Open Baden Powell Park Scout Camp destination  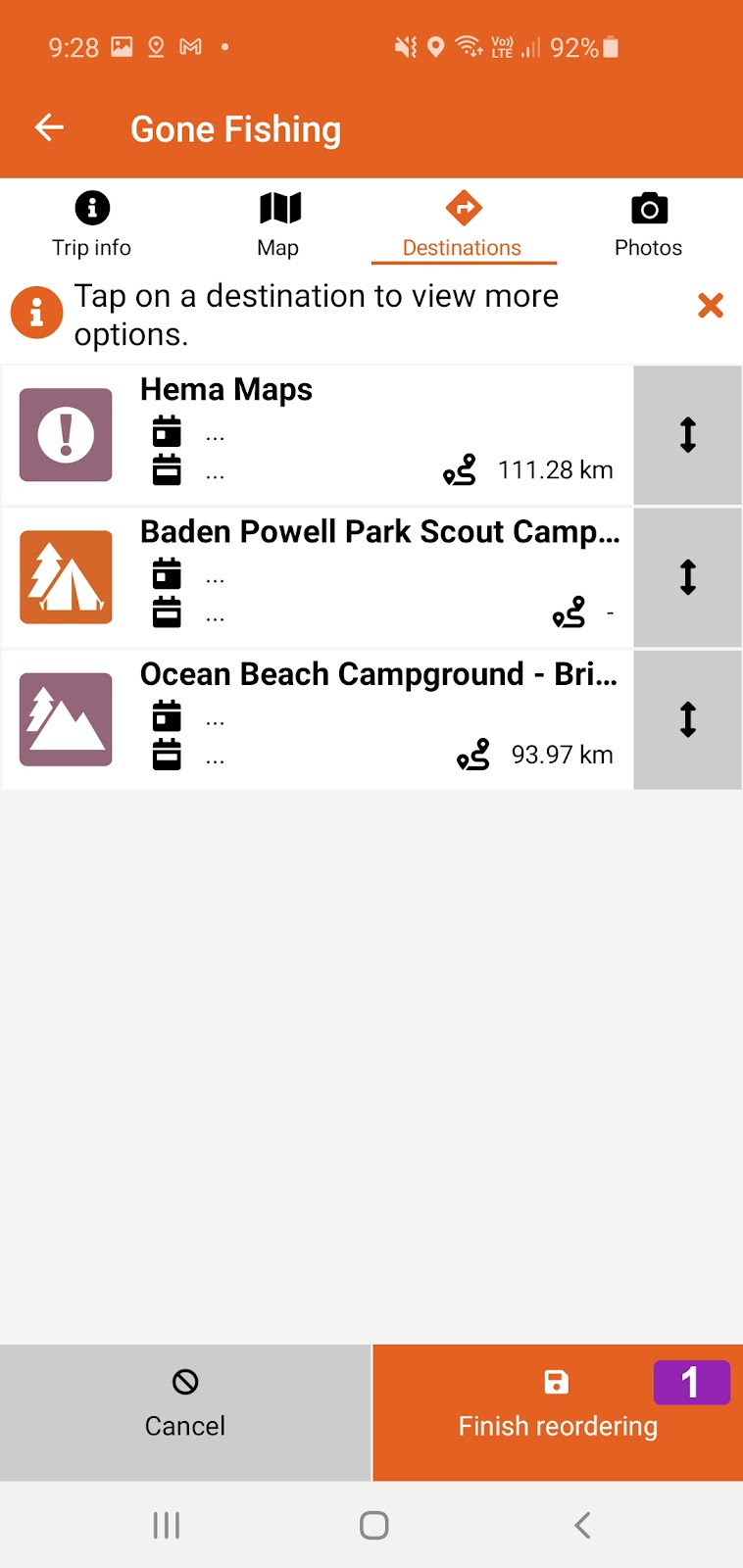[x=318, y=577]
